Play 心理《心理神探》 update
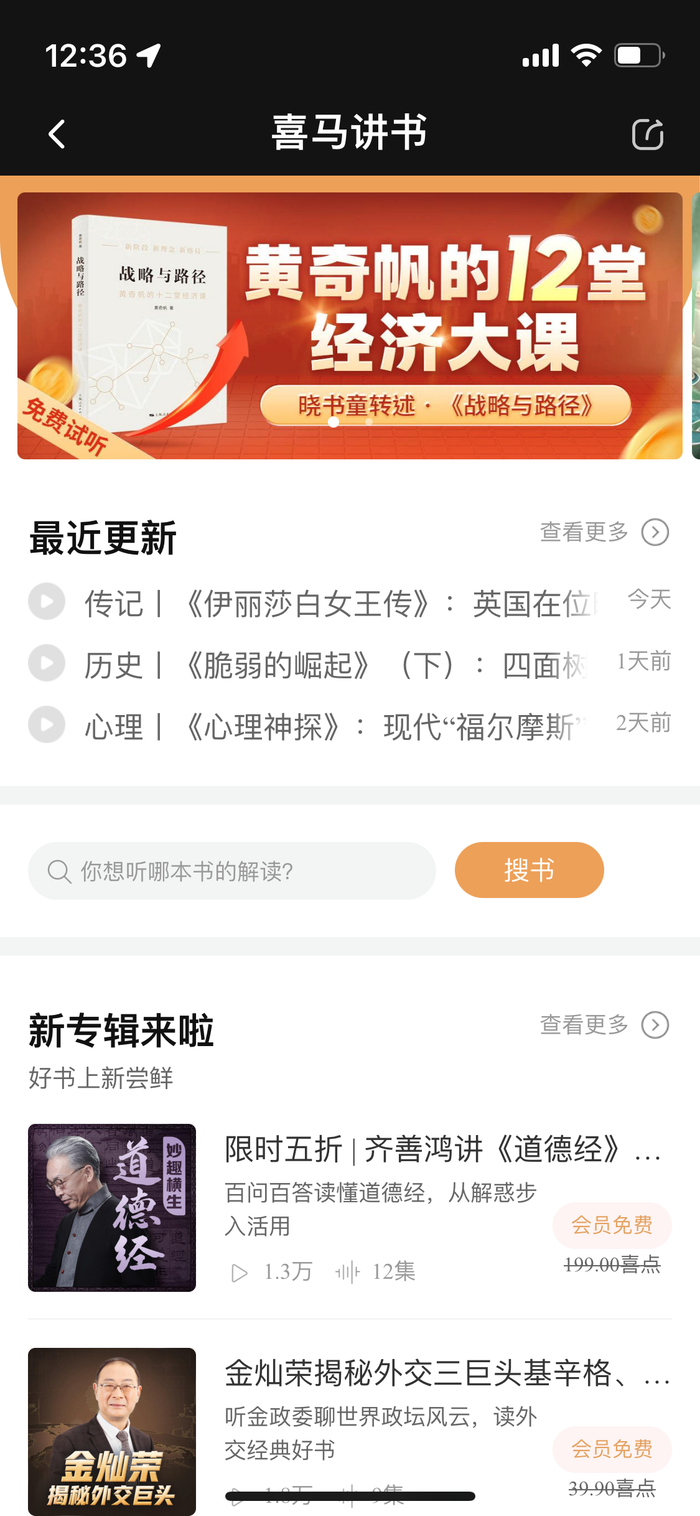Image resolution: width=700 pixels, height=1516 pixels. pyautogui.click(x=47, y=725)
